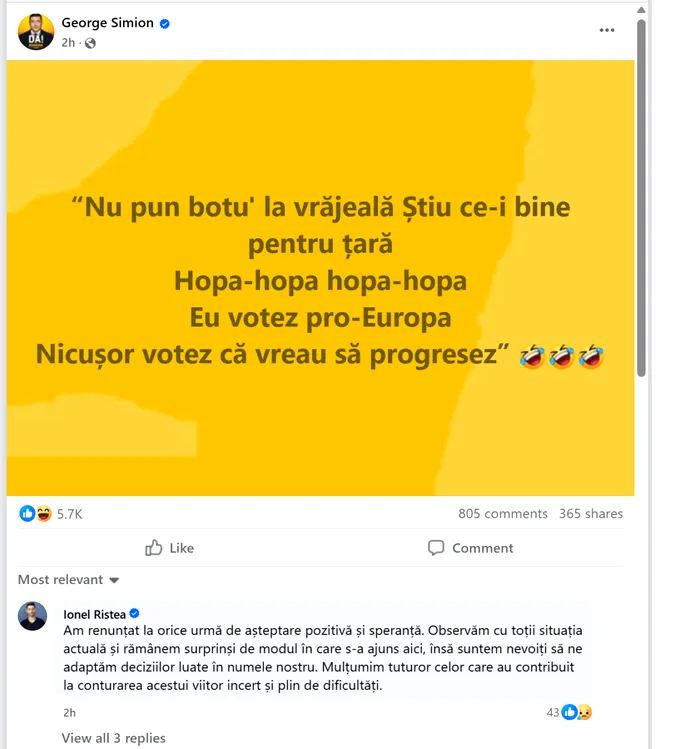Expand the Most relevant comment sorting
The image size is (700, 749).
68,580
